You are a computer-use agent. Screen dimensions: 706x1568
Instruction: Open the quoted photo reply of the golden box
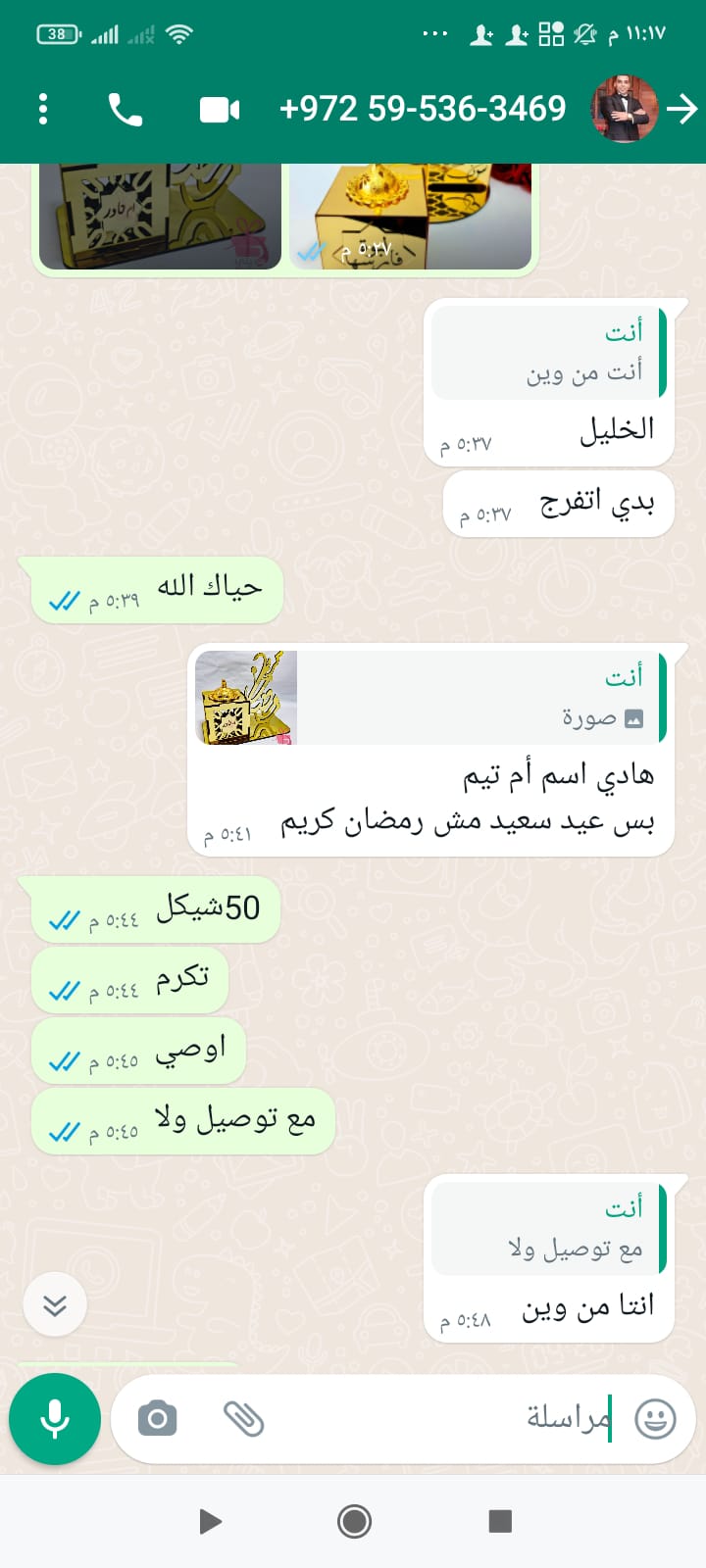coord(429,698)
